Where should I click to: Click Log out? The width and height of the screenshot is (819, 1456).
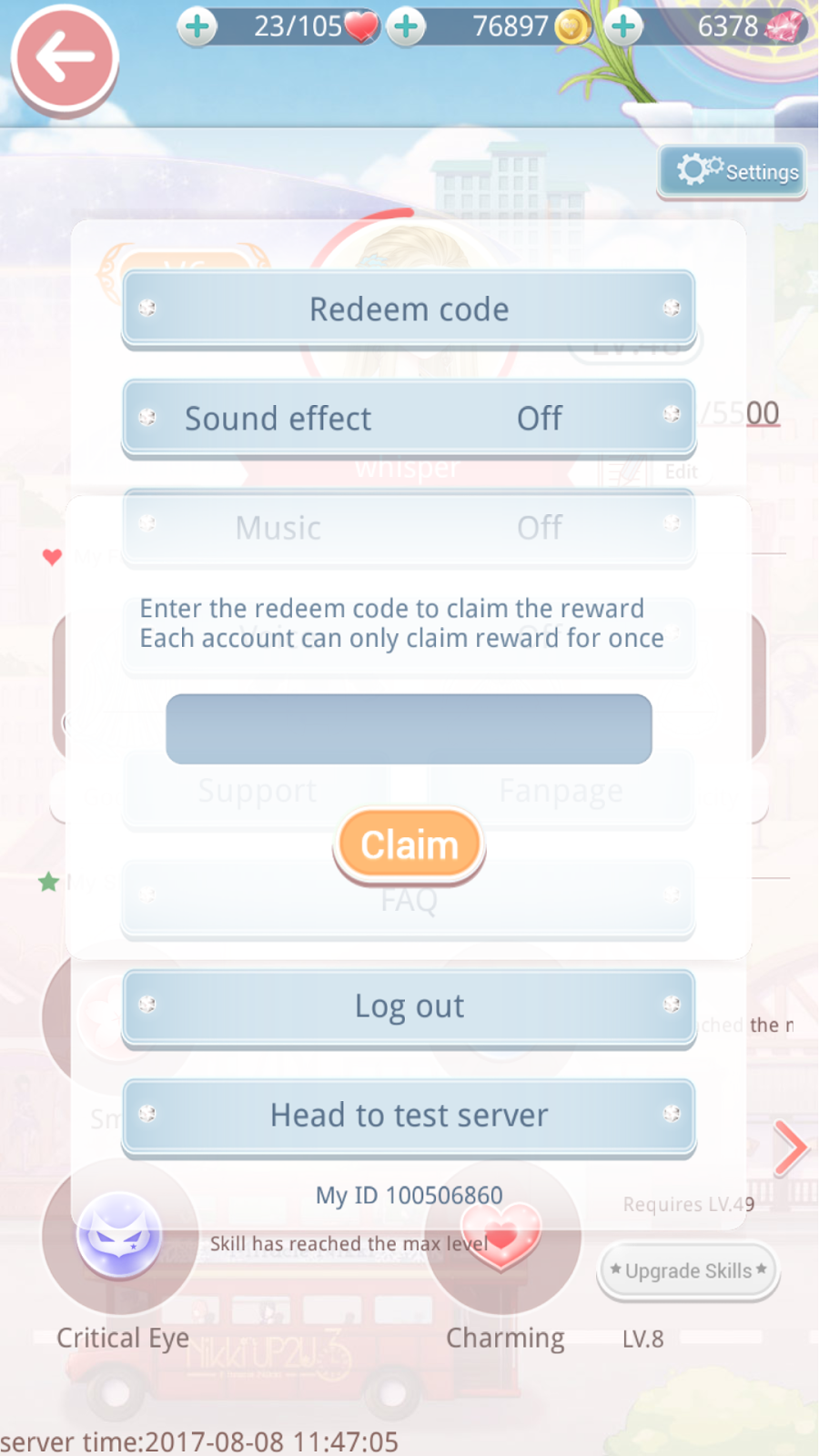coord(409,1006)
